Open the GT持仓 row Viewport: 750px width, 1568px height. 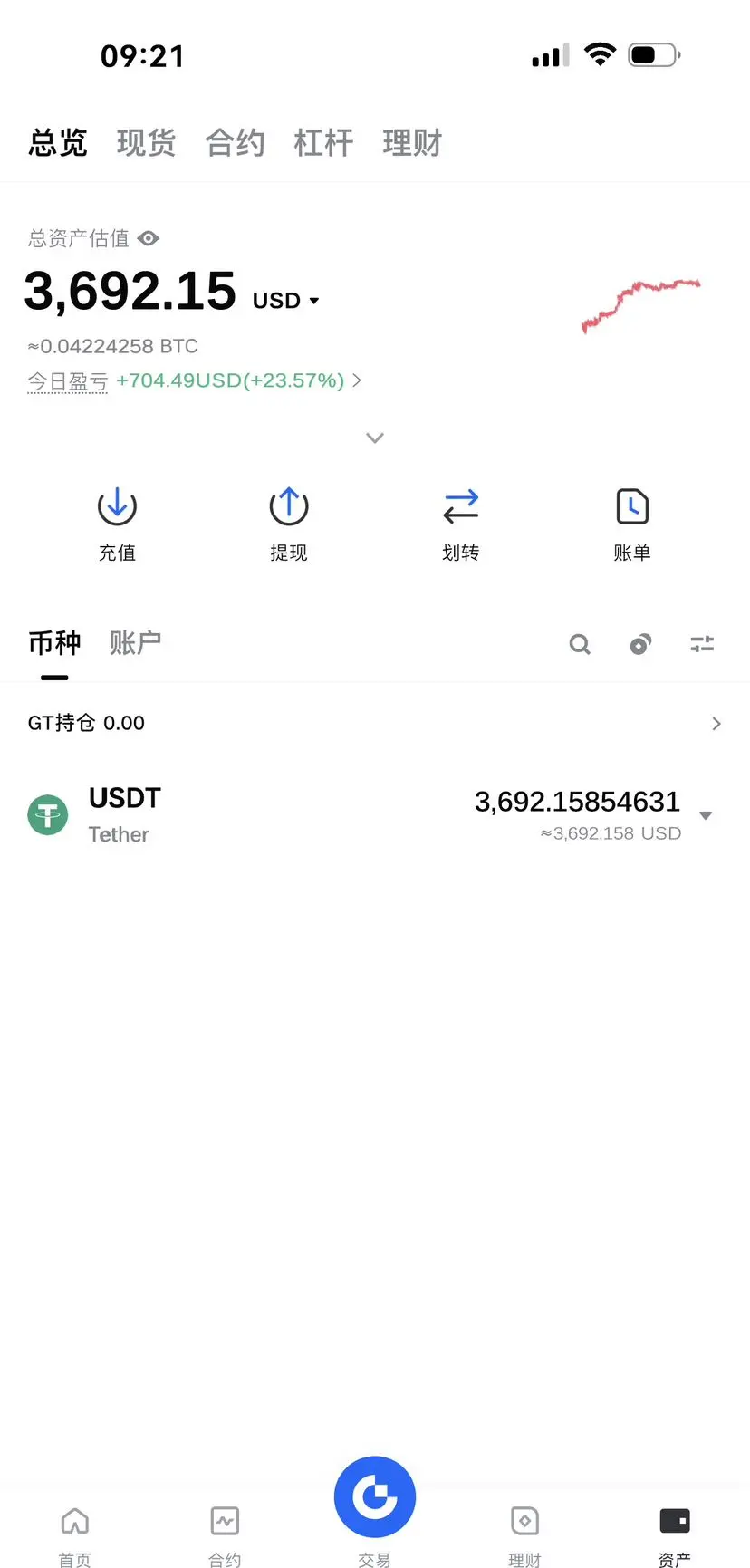pos(375,723)
